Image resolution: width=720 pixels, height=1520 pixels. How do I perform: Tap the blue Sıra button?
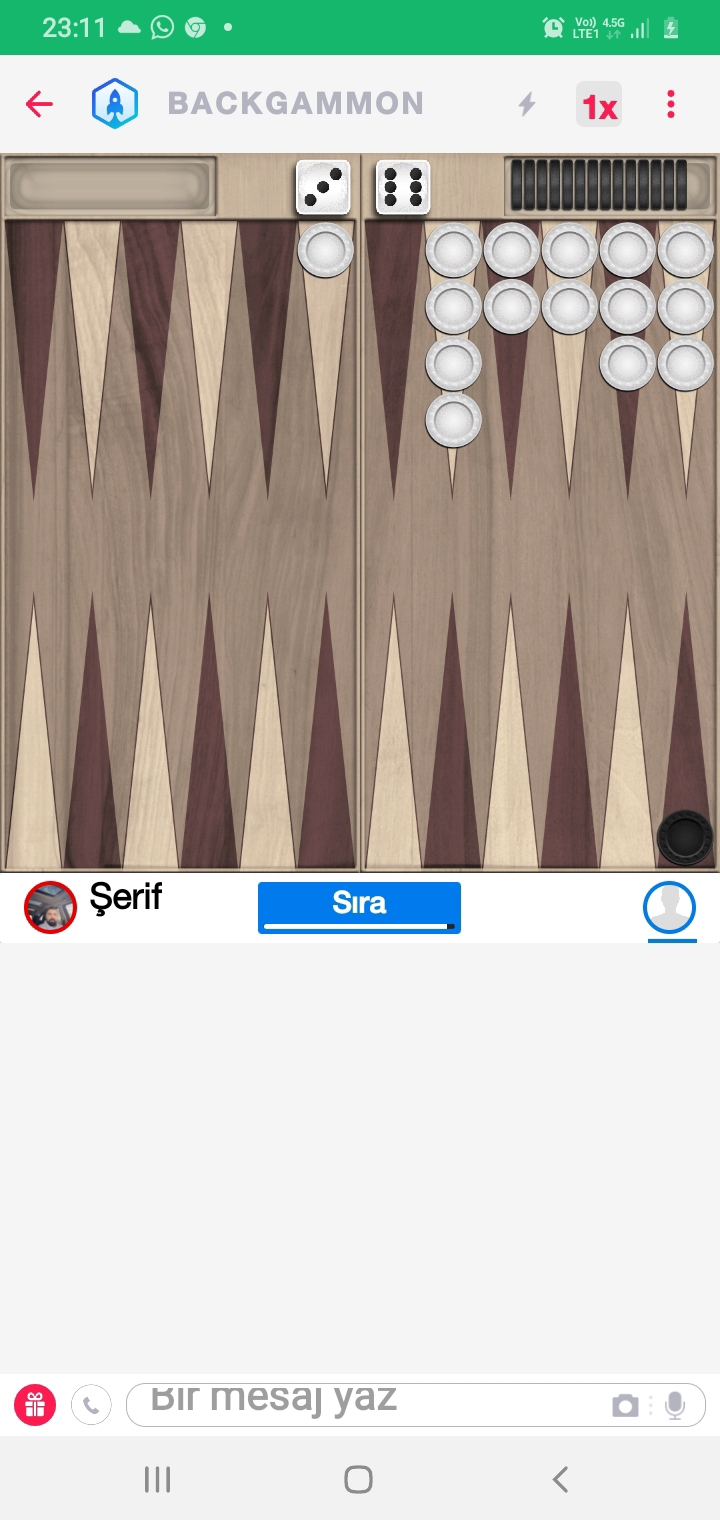359,907
